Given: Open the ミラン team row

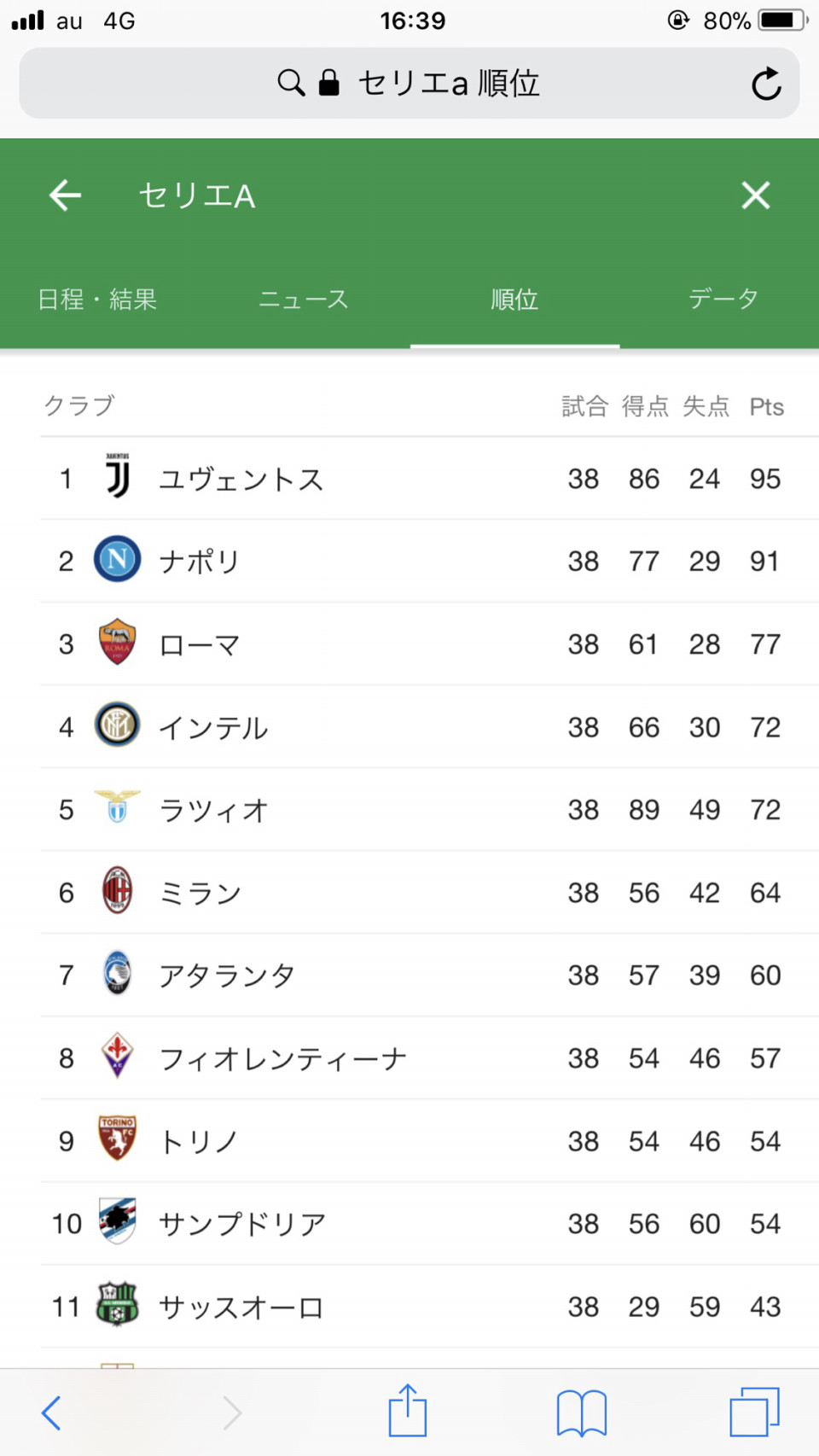Looking at the screenshot, I should [x=430, y=893].
